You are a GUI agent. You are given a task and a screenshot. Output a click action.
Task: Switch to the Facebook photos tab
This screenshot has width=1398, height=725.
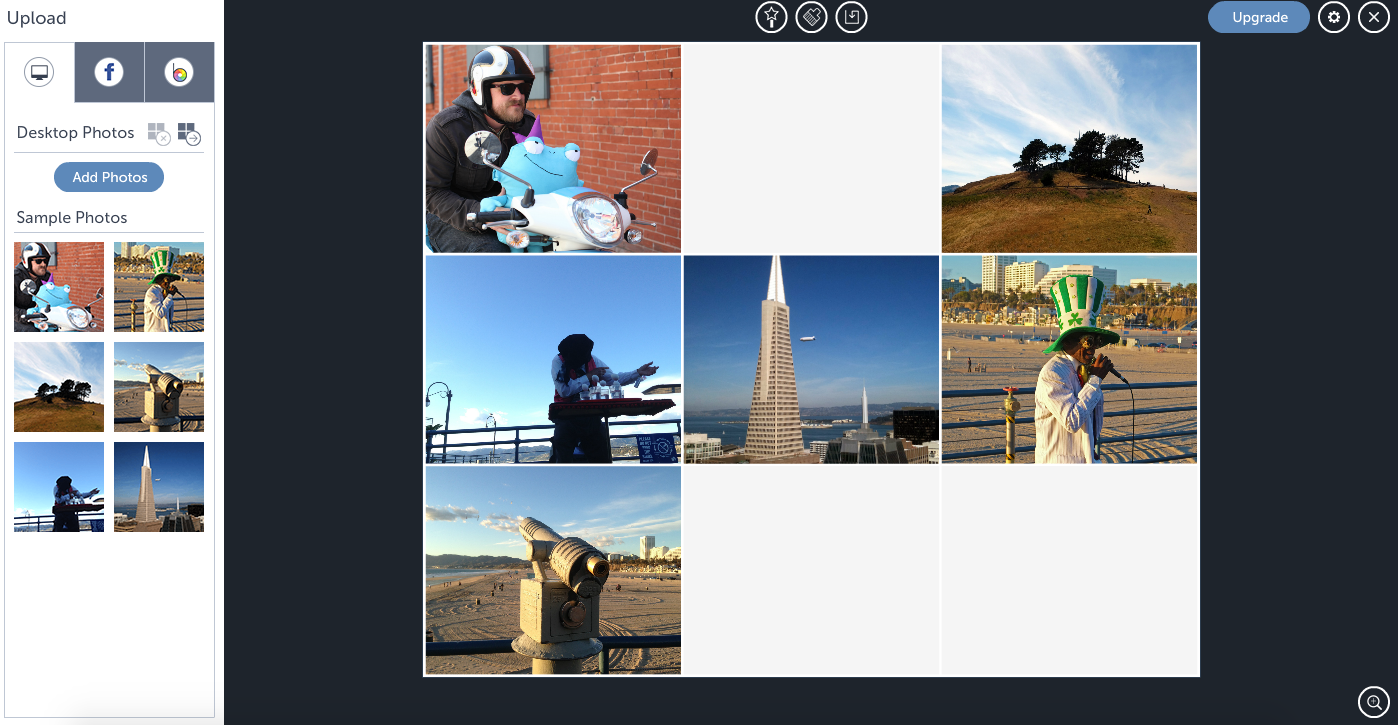[109, 72]
